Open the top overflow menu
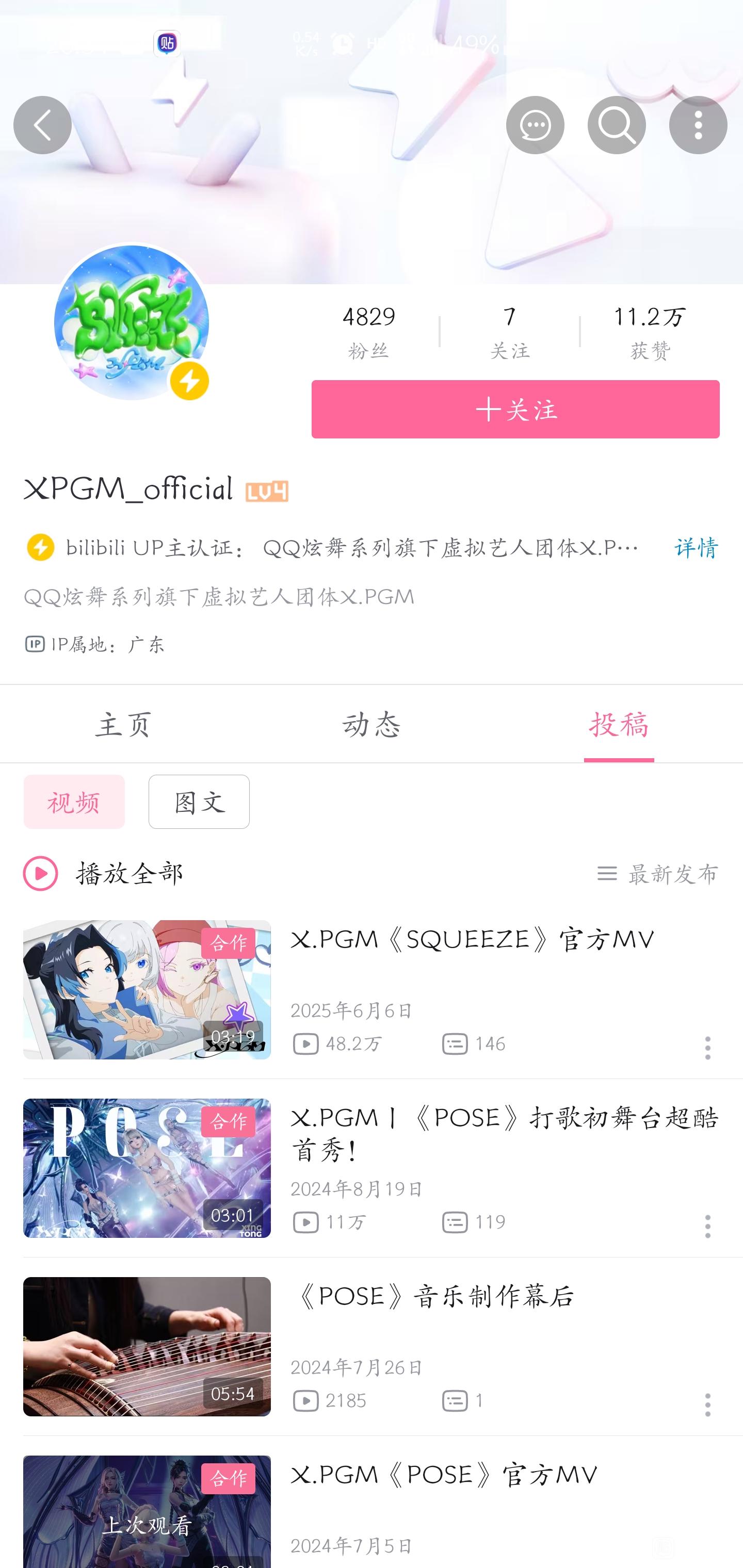This screenshot has height=1568, width=743. coord(698,125)
